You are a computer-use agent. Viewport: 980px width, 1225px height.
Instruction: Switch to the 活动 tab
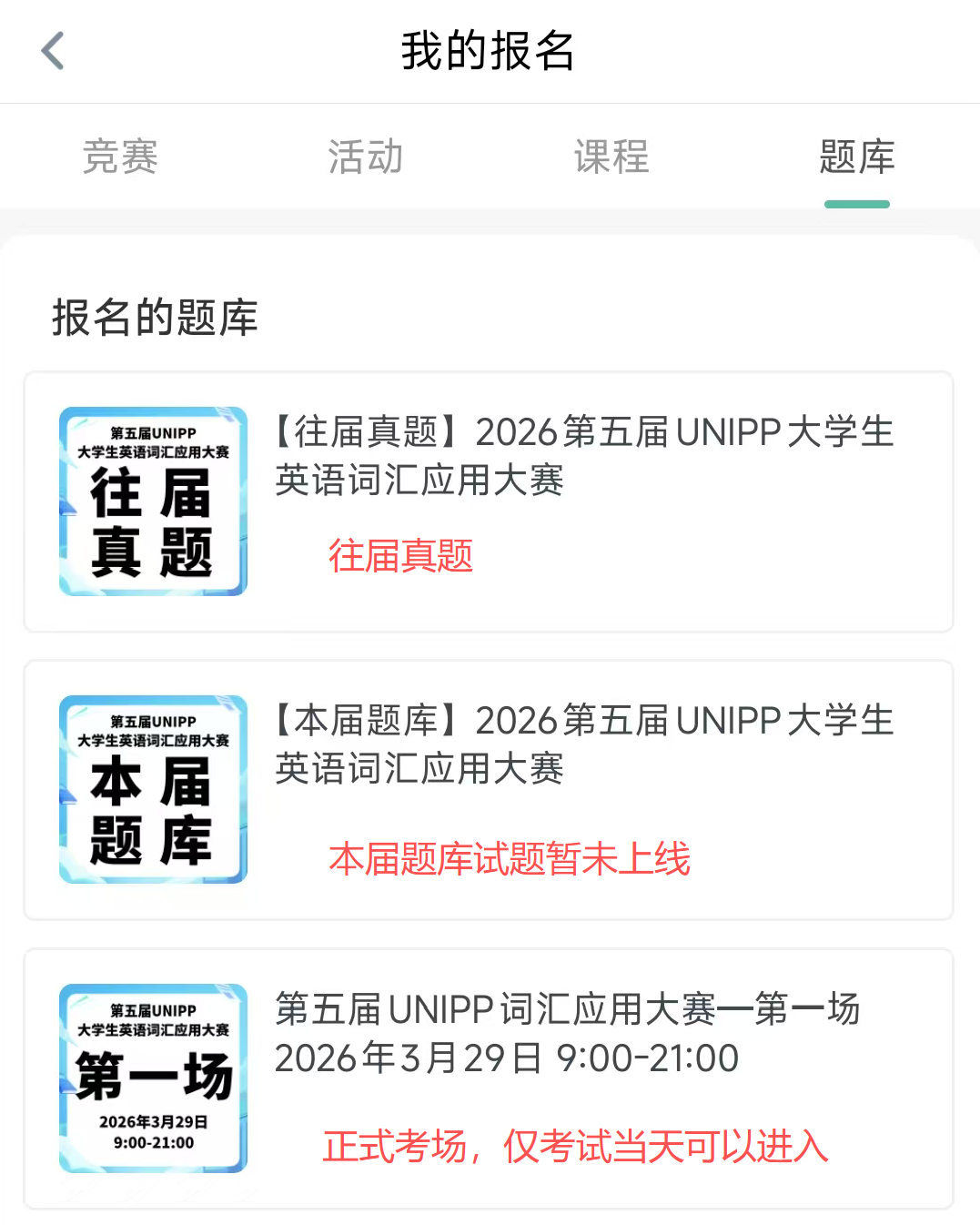(366, 157)
